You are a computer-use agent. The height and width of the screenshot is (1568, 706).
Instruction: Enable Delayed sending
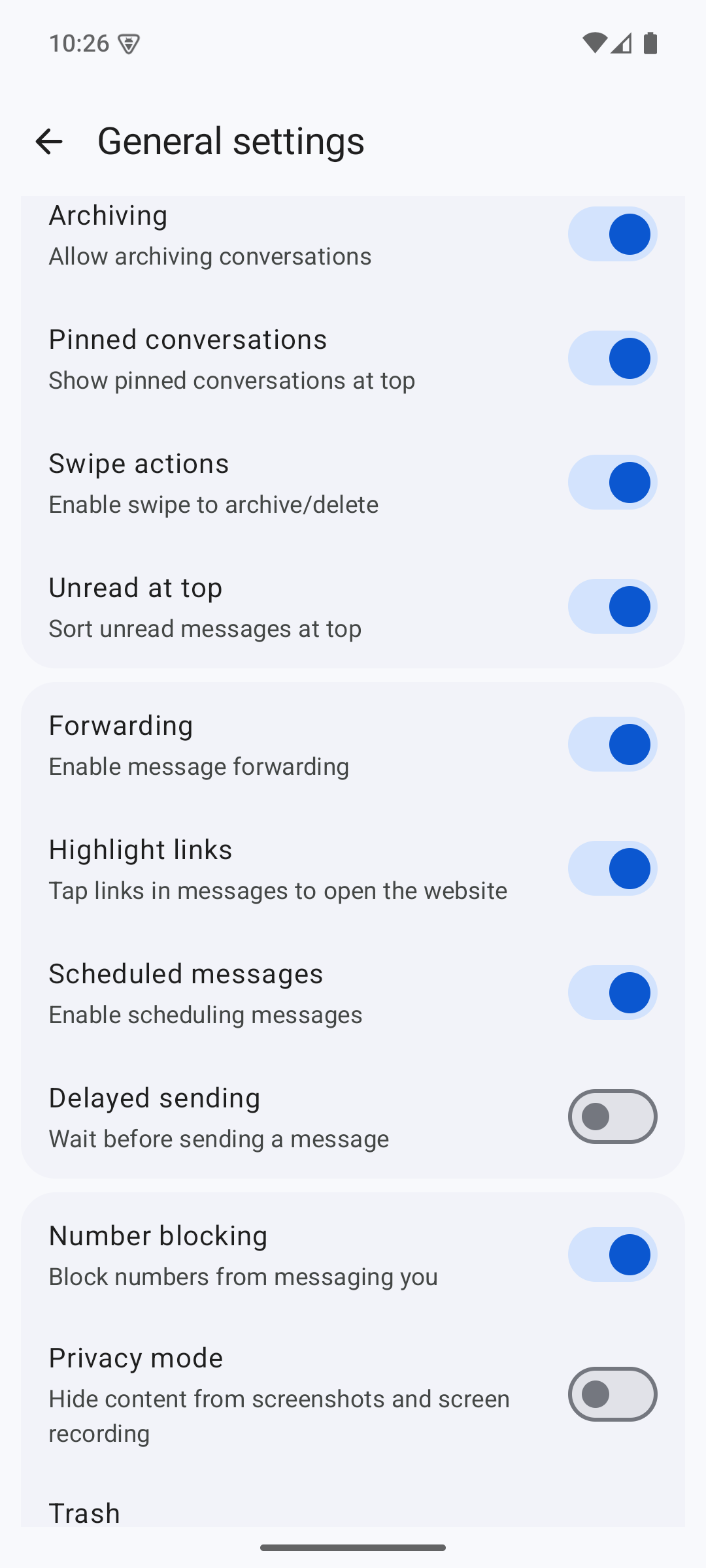613,1117
